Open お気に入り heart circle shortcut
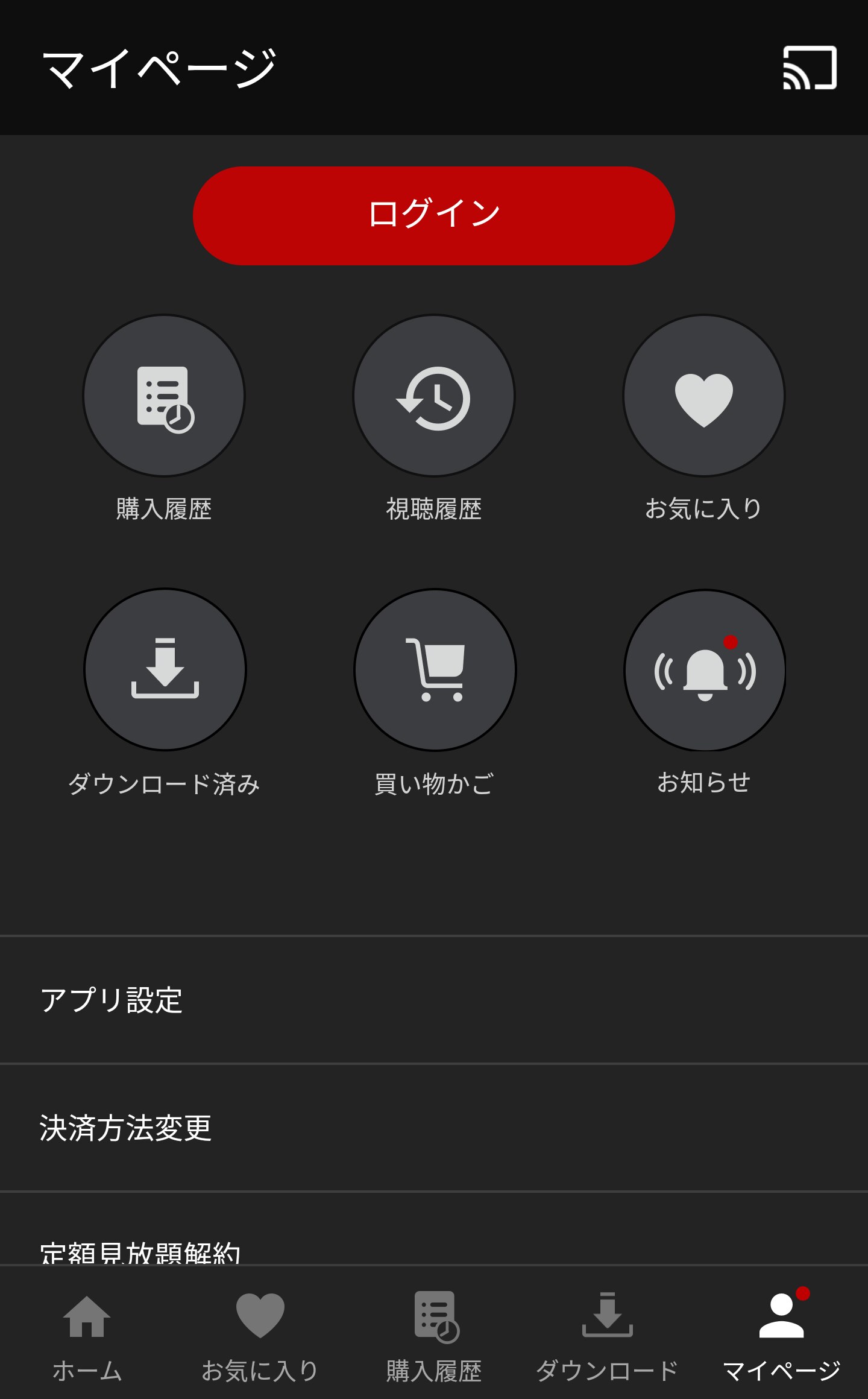 704,396
